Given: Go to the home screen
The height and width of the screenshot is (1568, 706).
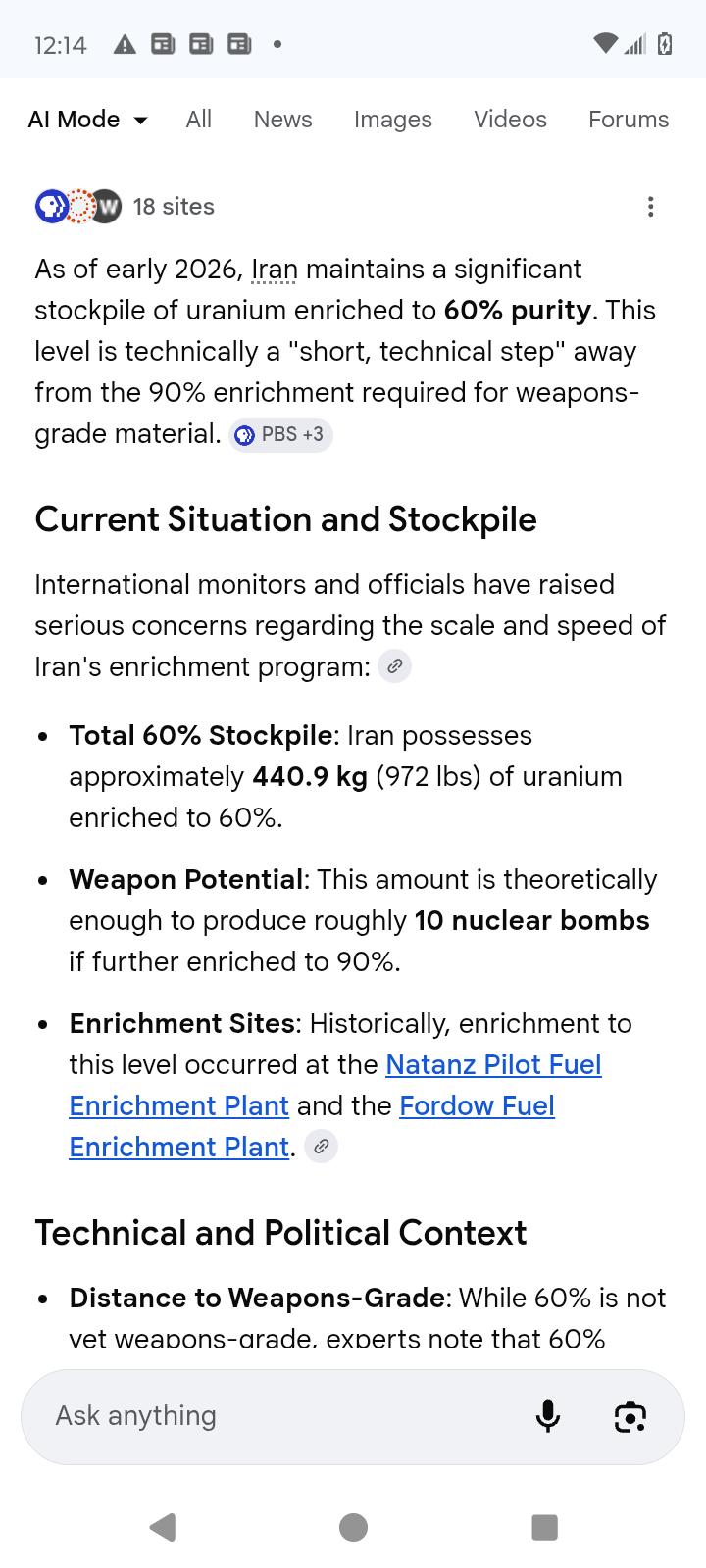Looking at the screenshot, I should click(353, 1527).
